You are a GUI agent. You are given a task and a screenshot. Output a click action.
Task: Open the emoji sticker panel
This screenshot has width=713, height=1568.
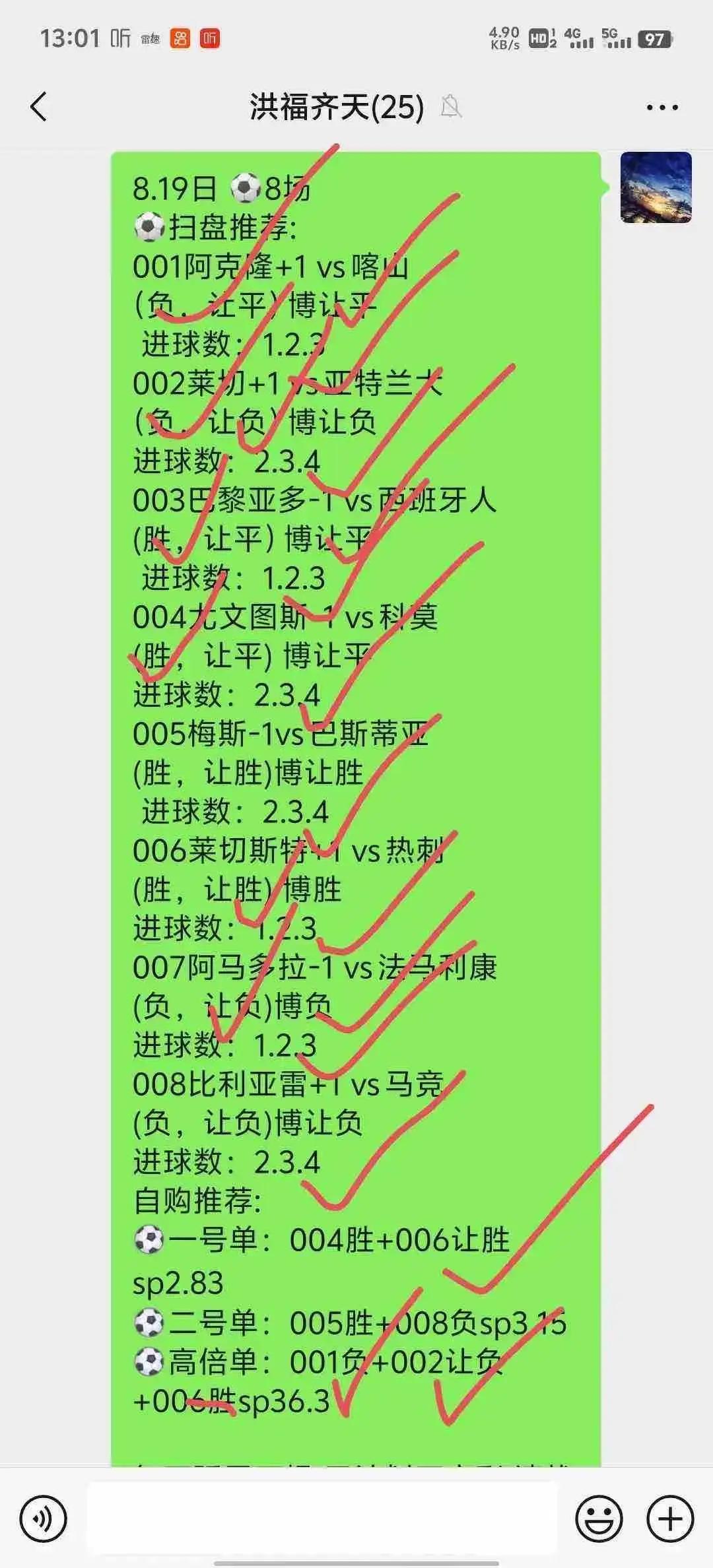pyautogui.click(x=599, y=1519)
